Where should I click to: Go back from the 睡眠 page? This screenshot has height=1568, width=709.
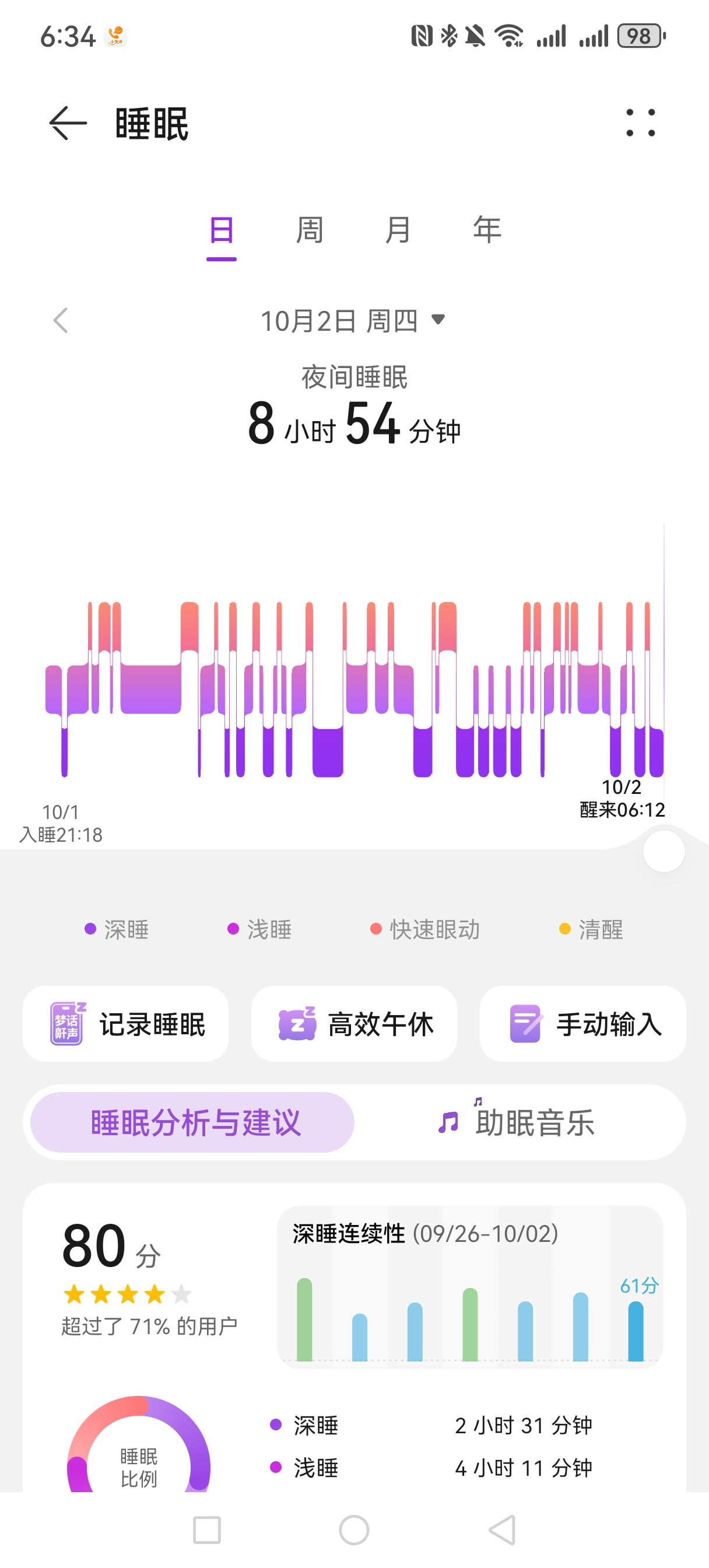tap(68, 124)
